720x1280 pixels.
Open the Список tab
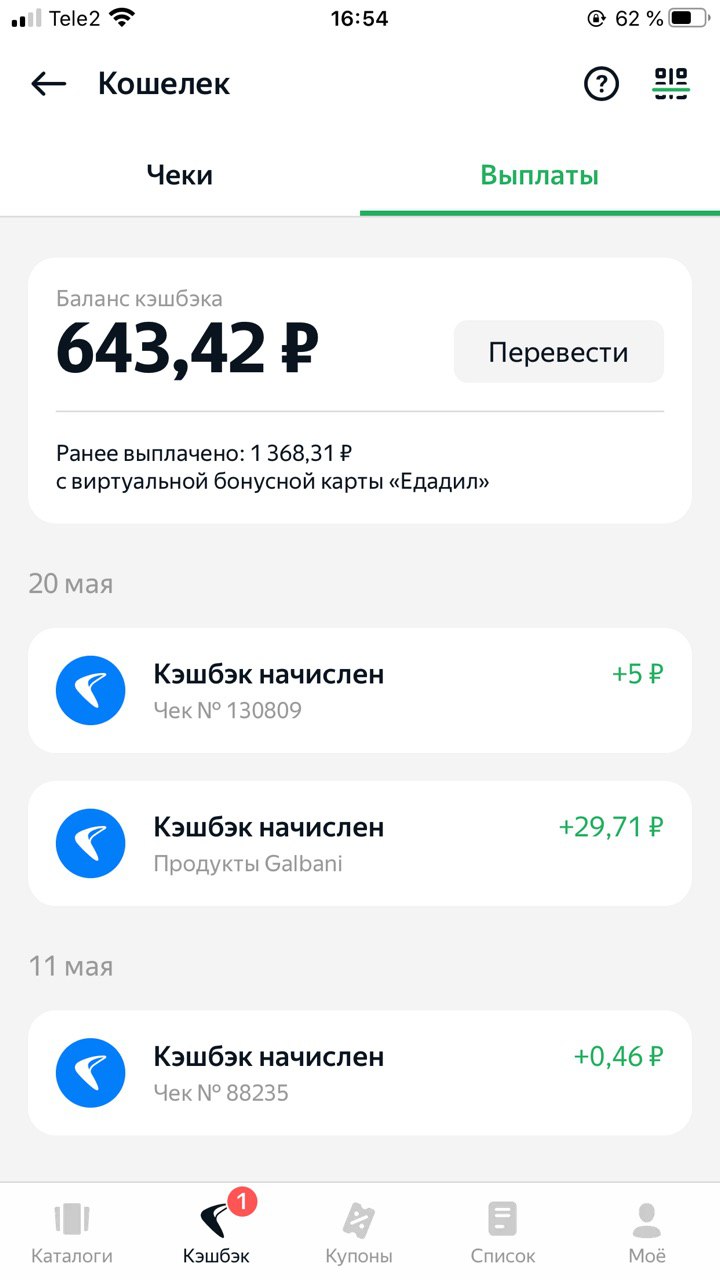[503, 1232]
